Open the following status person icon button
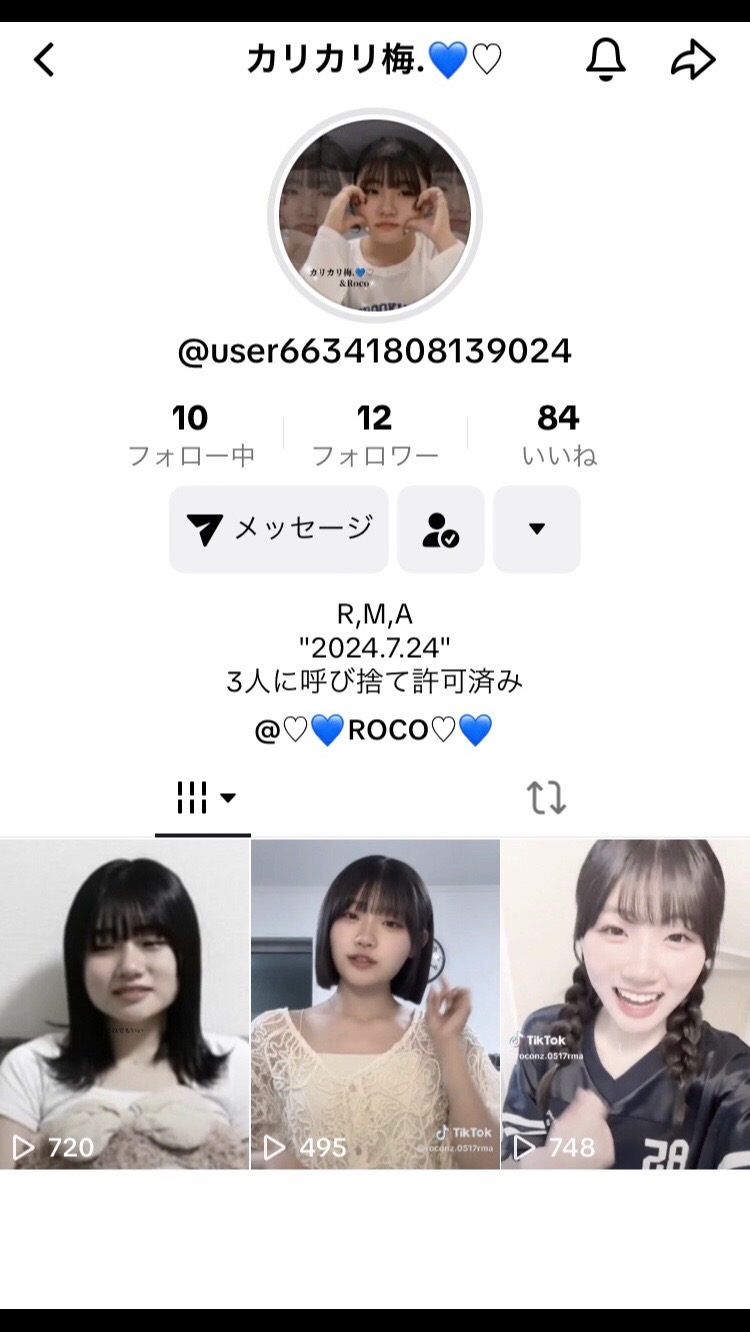This screenshot has height=1332, width=750. (x=441, y=529)
